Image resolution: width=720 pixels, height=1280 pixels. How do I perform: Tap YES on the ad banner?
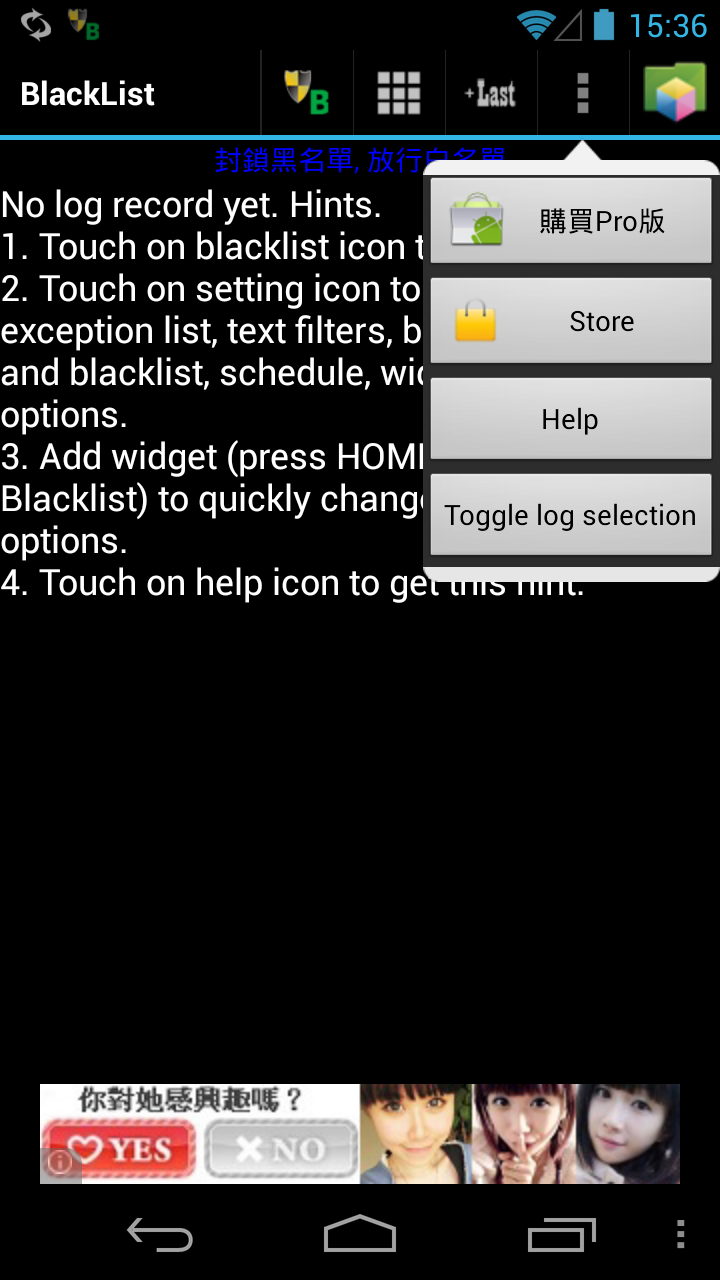click(120, 1149)
